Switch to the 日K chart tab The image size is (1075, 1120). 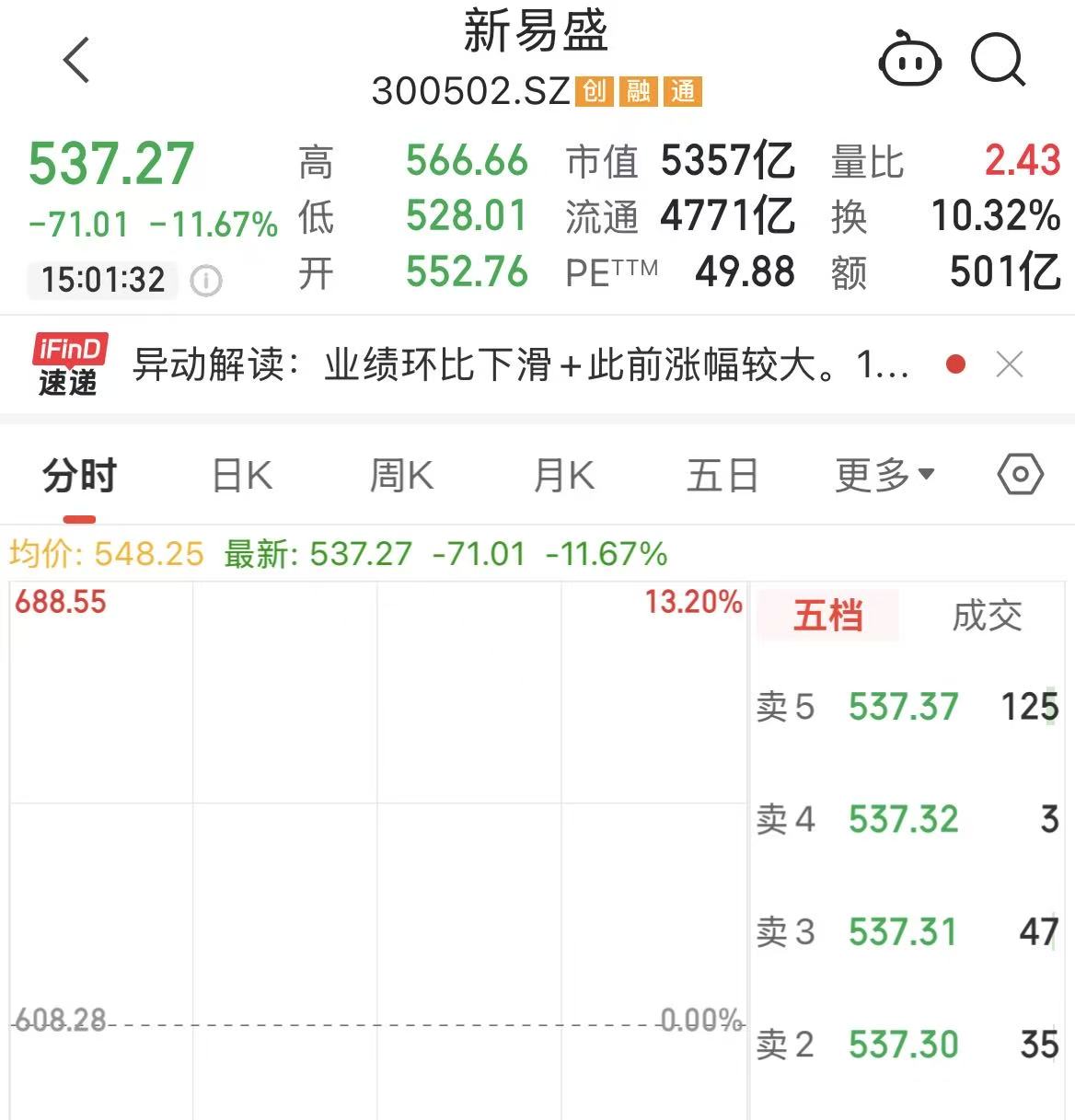[242, 477]
